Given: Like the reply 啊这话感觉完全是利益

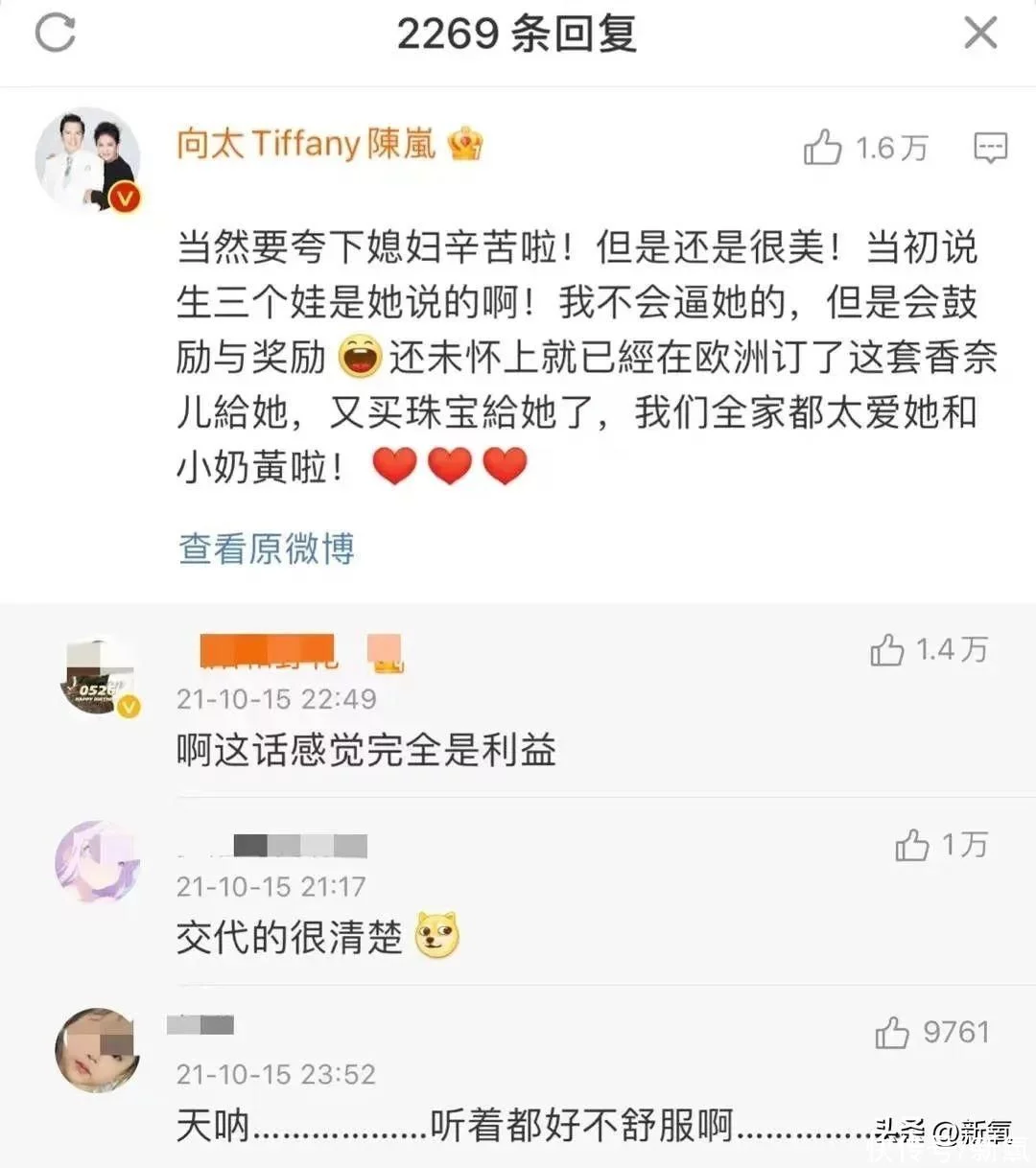Looking at the screenshot, I should tap(887, 650).
